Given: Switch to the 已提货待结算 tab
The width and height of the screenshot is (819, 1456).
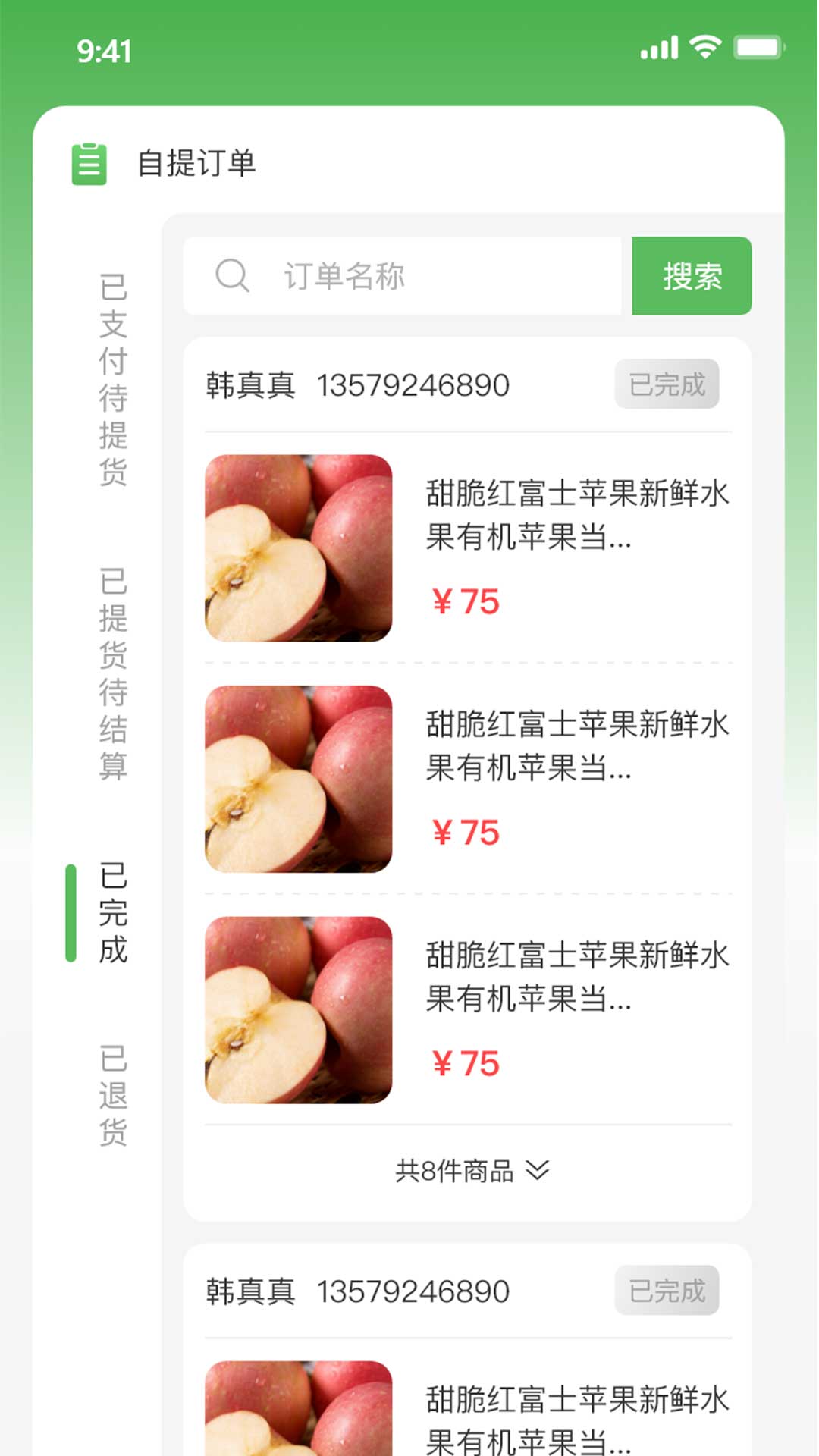Looking at the screenshot, I should [113, 673].
